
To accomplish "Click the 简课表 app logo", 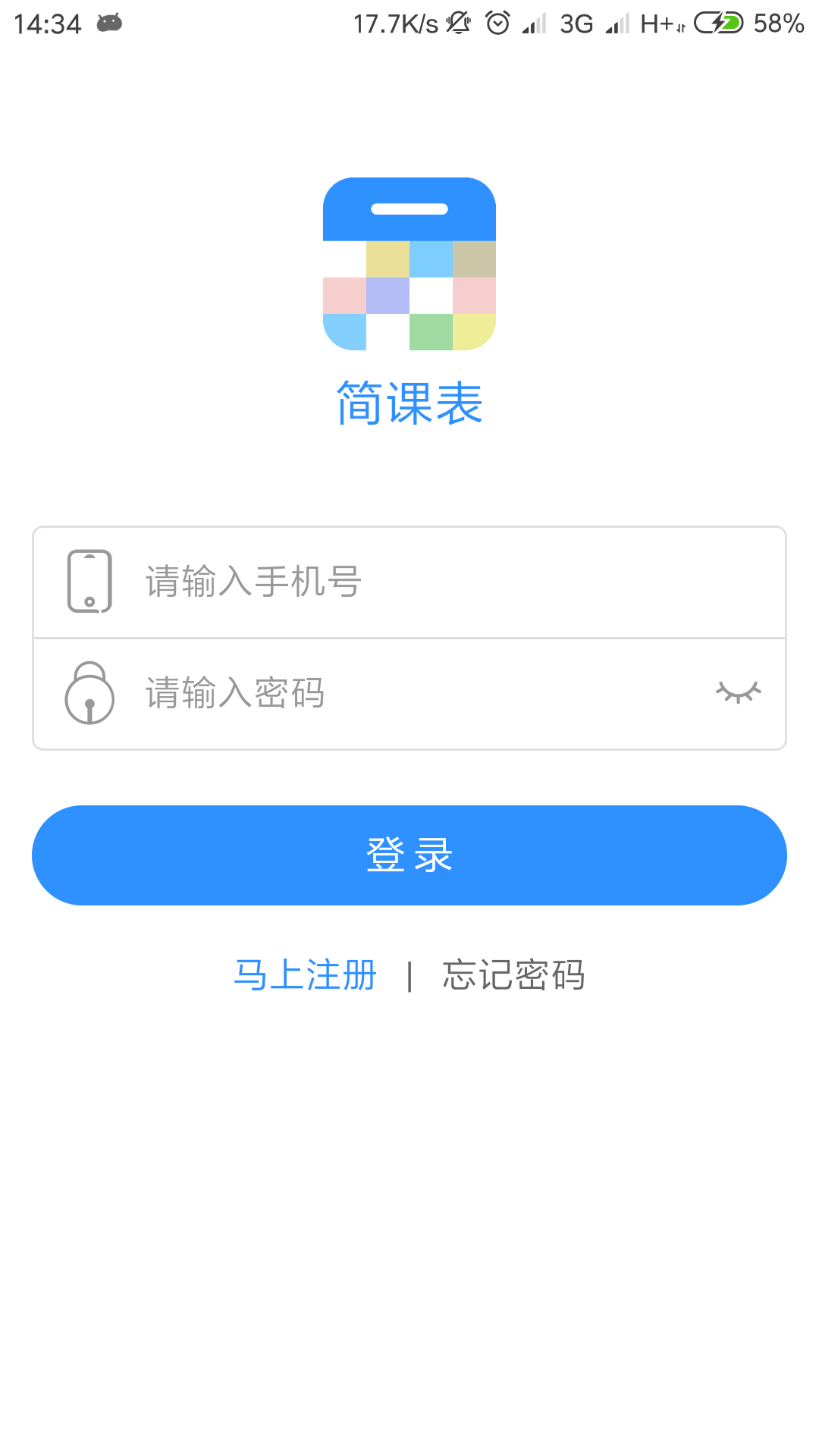I will point(409,264).
